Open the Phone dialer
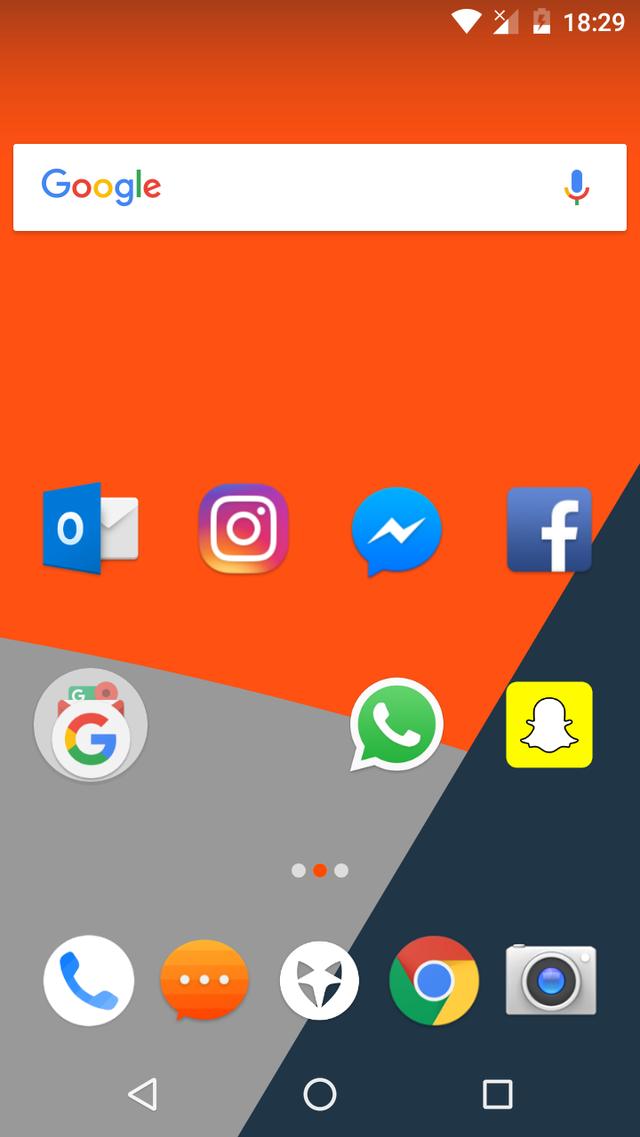Image resolution: width=640 pixels, height=1137 pixels. click(89, 980)
